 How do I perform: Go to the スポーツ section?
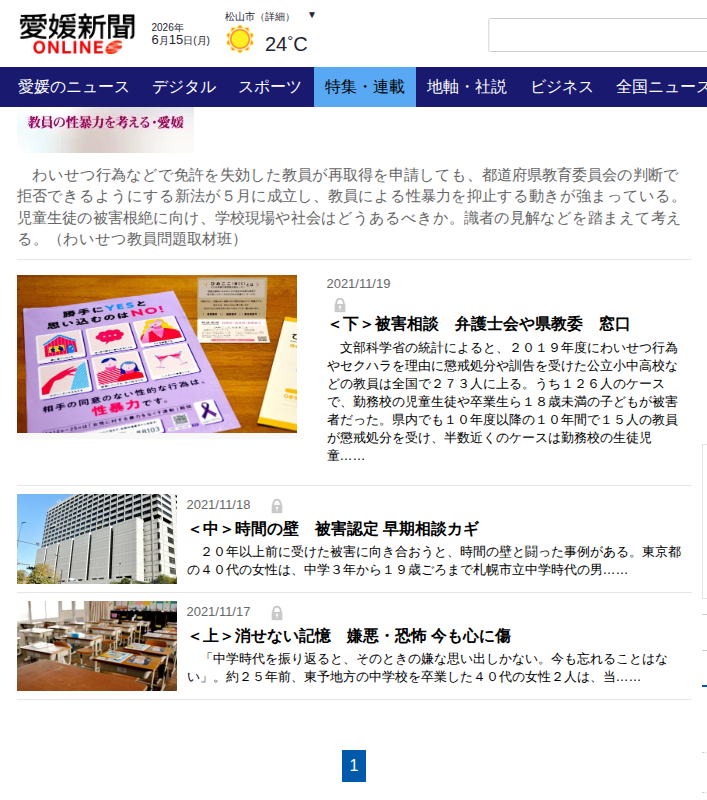pyautogui.click(x=270, y=87)
